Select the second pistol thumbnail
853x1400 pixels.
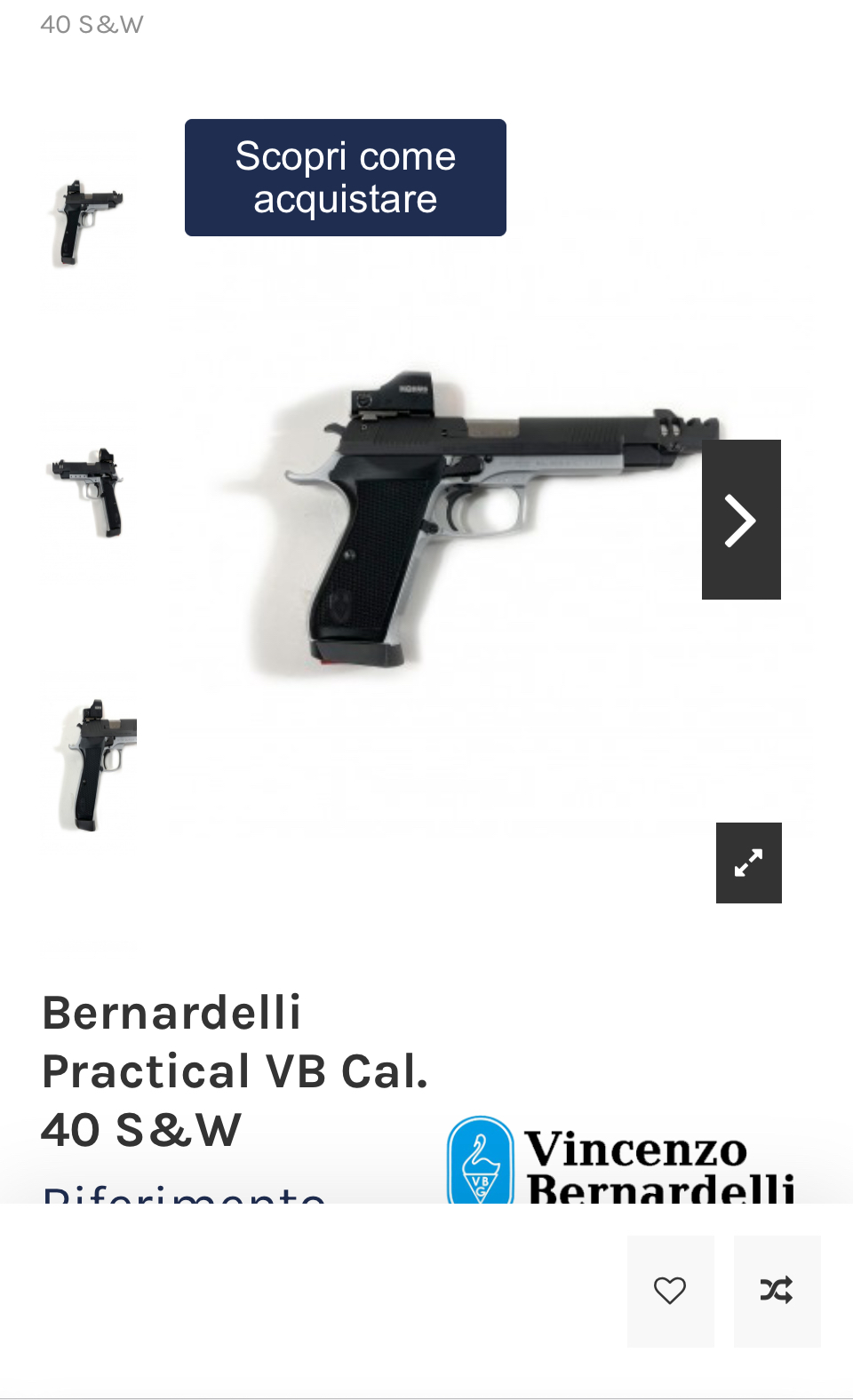(89, 492)
